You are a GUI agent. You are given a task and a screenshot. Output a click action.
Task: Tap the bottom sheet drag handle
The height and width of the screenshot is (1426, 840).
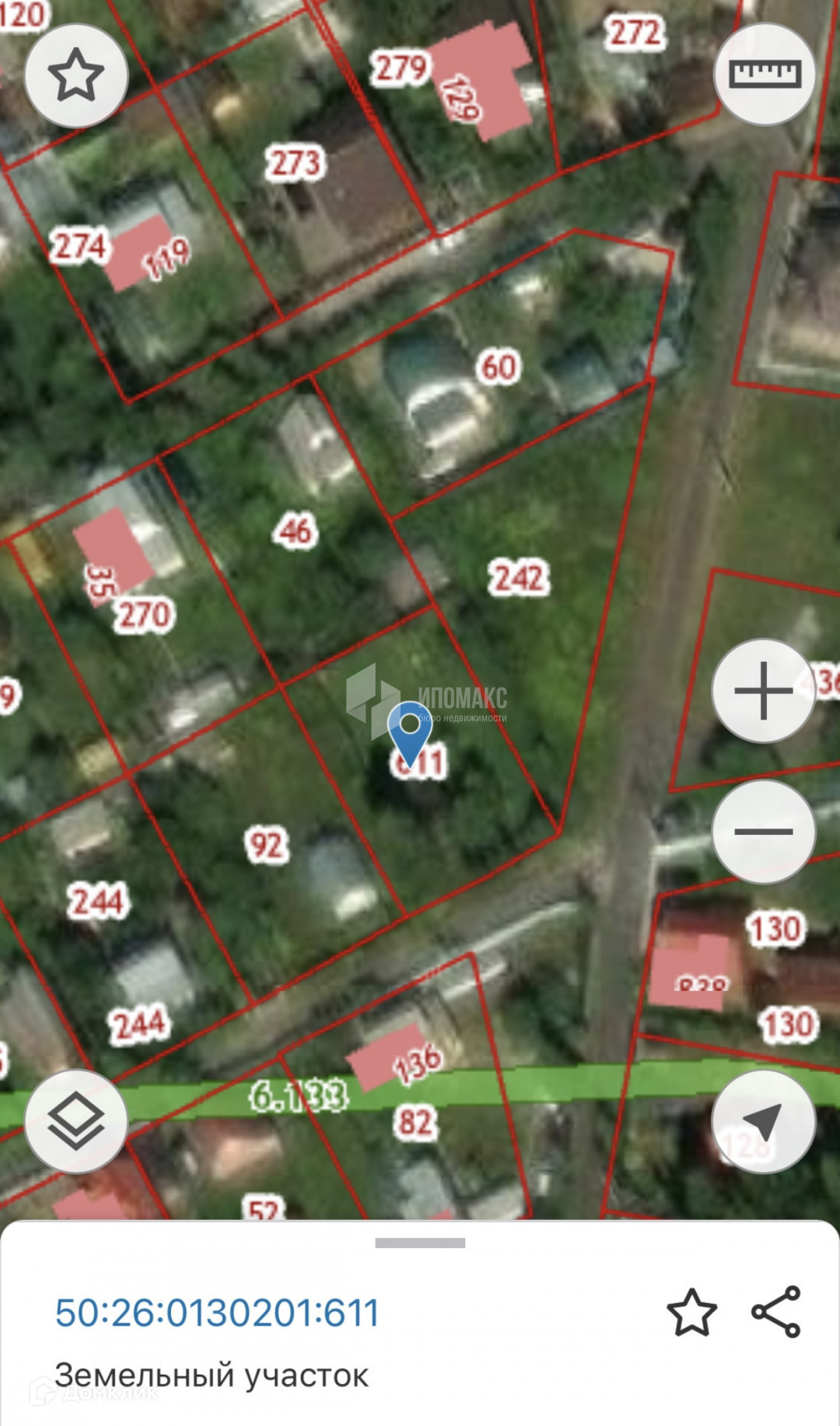420,1242
